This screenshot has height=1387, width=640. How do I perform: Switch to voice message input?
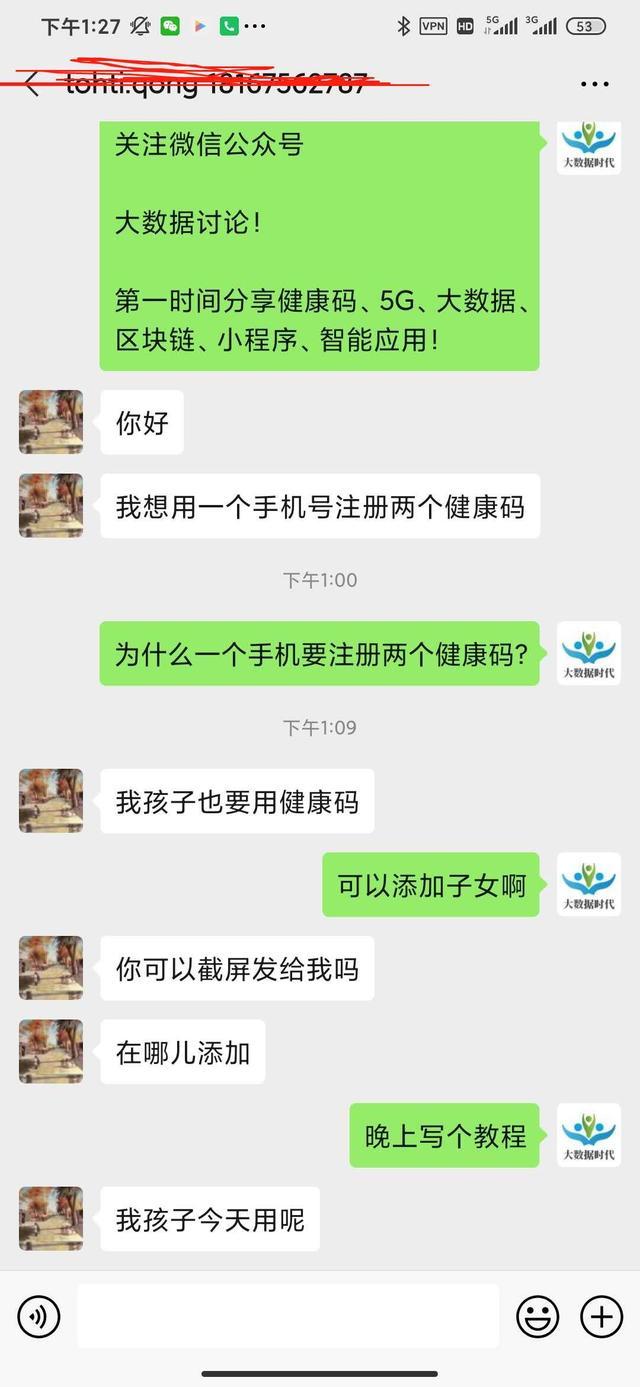[x=39, y=1317]
